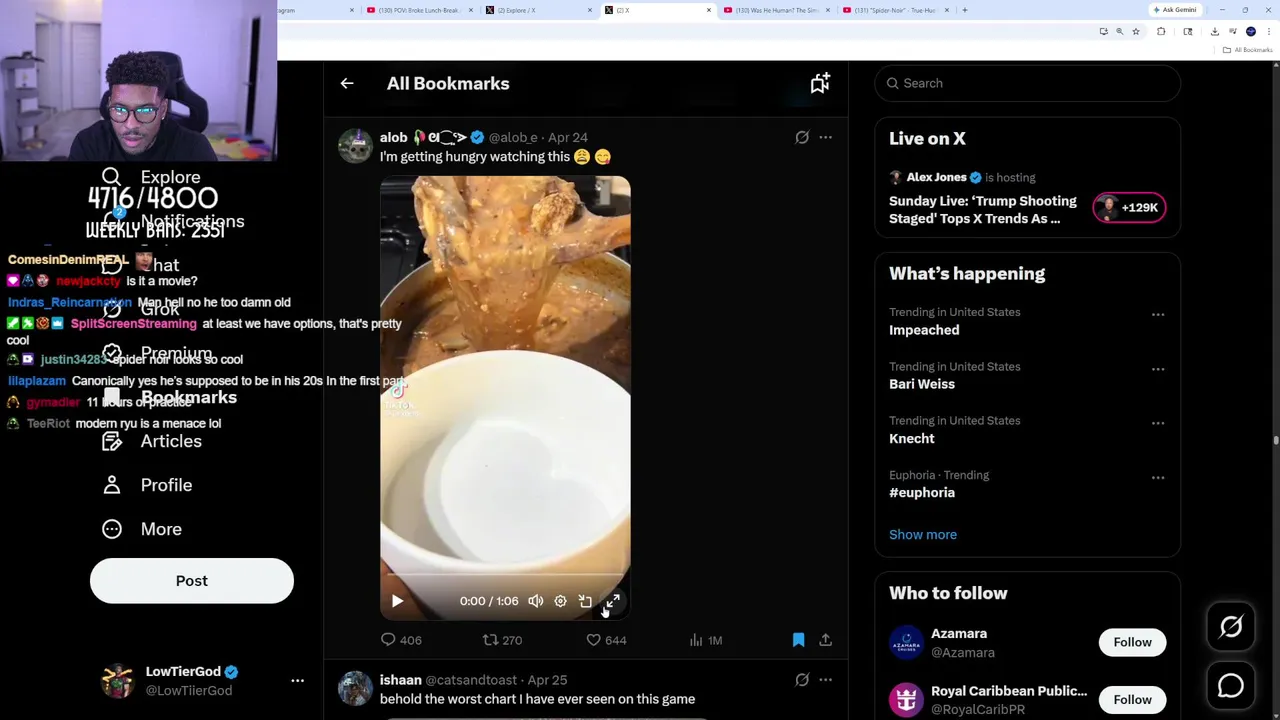Share alob's post

[x=825, y=640]
